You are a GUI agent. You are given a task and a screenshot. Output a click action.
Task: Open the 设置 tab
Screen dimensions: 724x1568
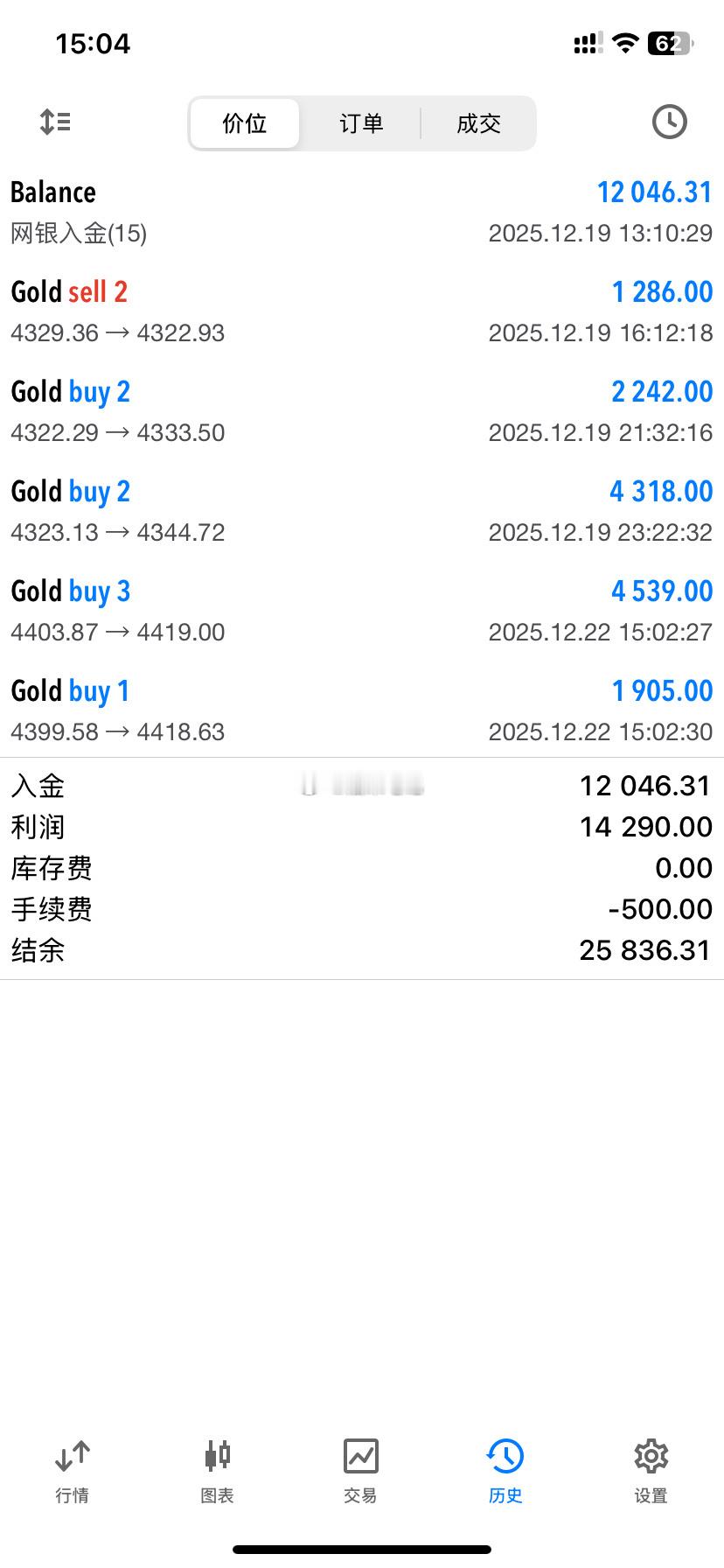click(x=651, y=1472)
